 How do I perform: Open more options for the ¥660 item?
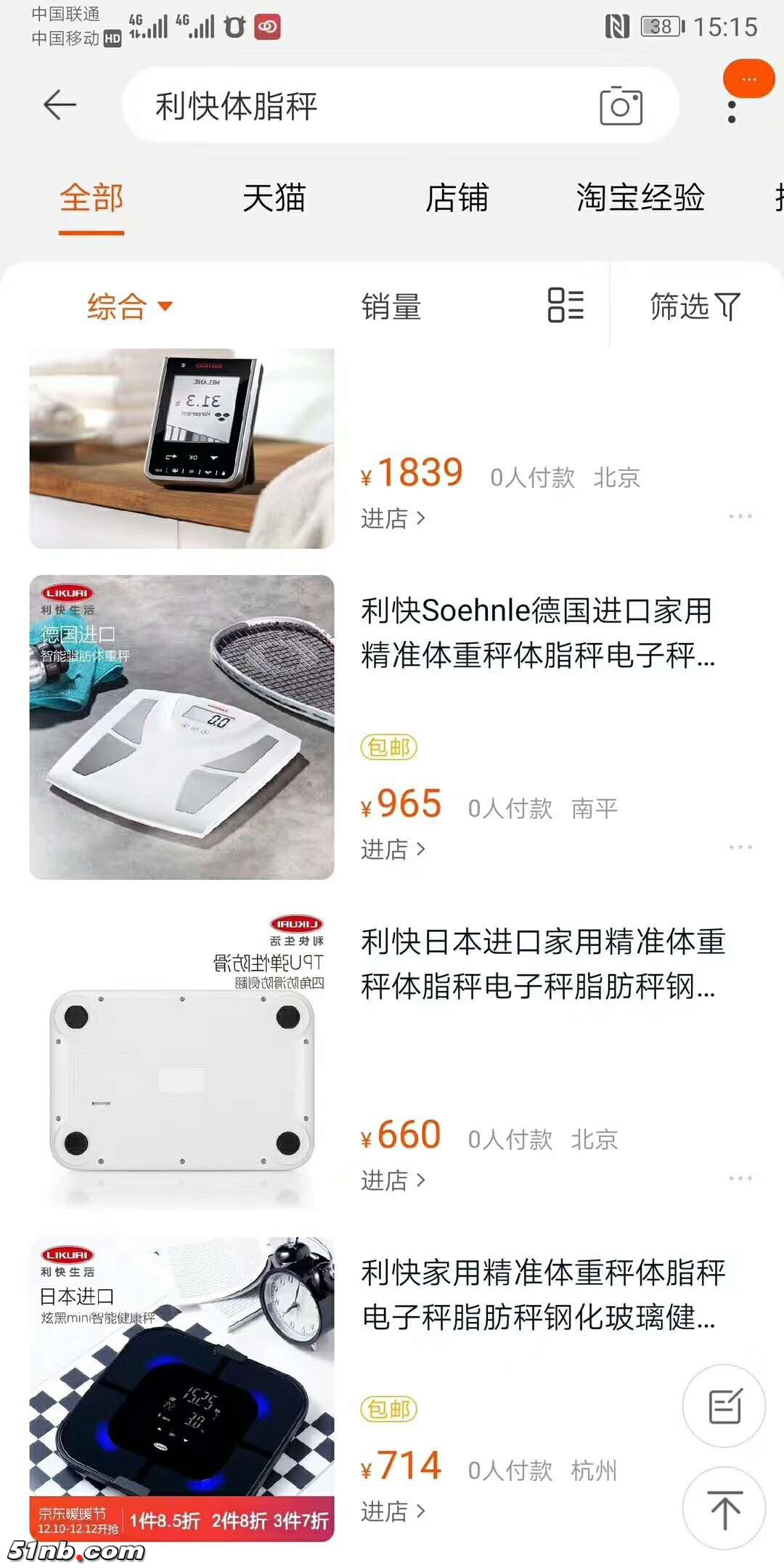[740, 1178]
